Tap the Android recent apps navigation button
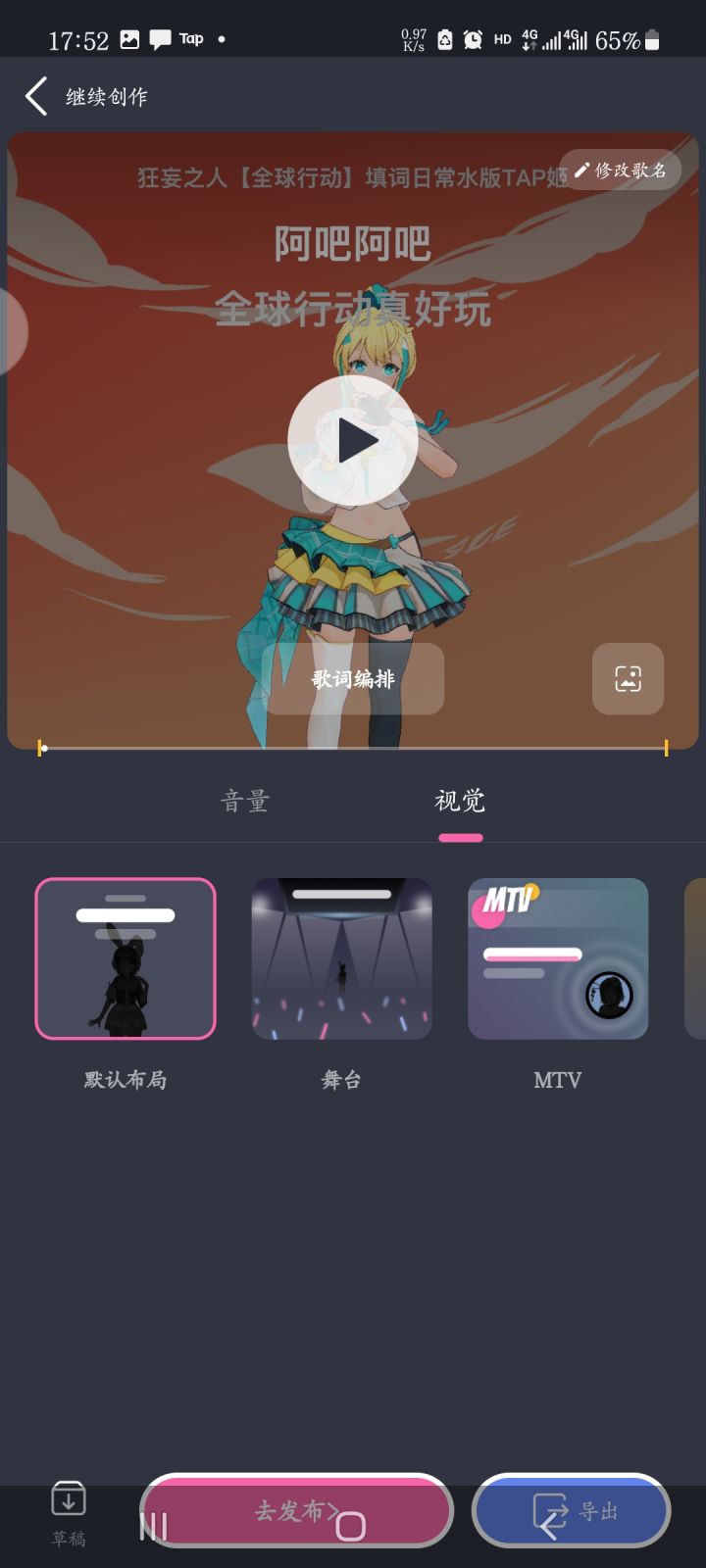The width and height of the screenshot is (706, 1568). click(x=152, y=1525)
